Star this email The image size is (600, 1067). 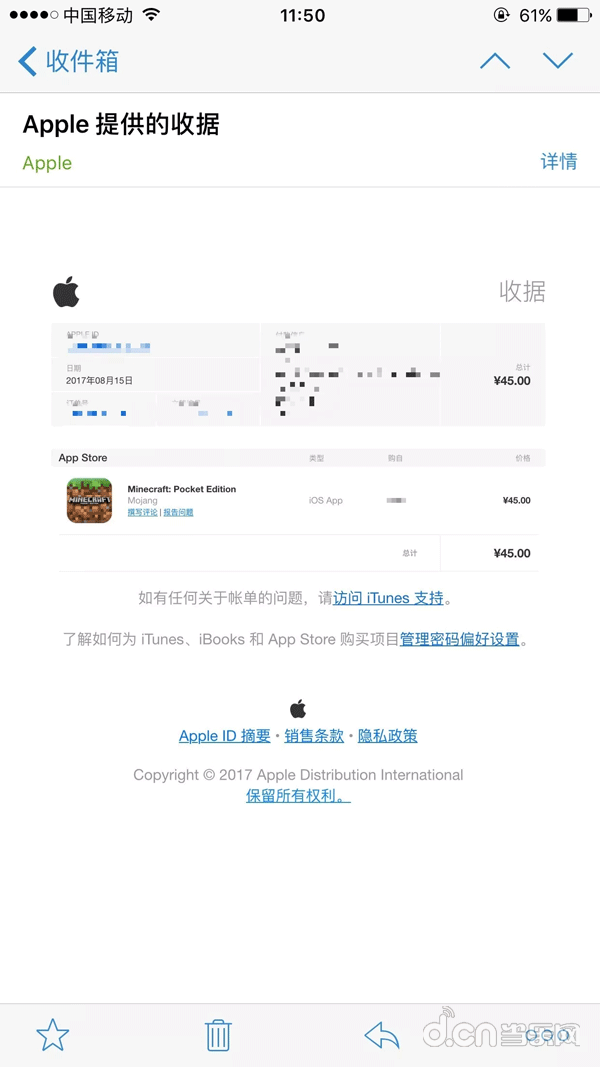coord(52,1035)
